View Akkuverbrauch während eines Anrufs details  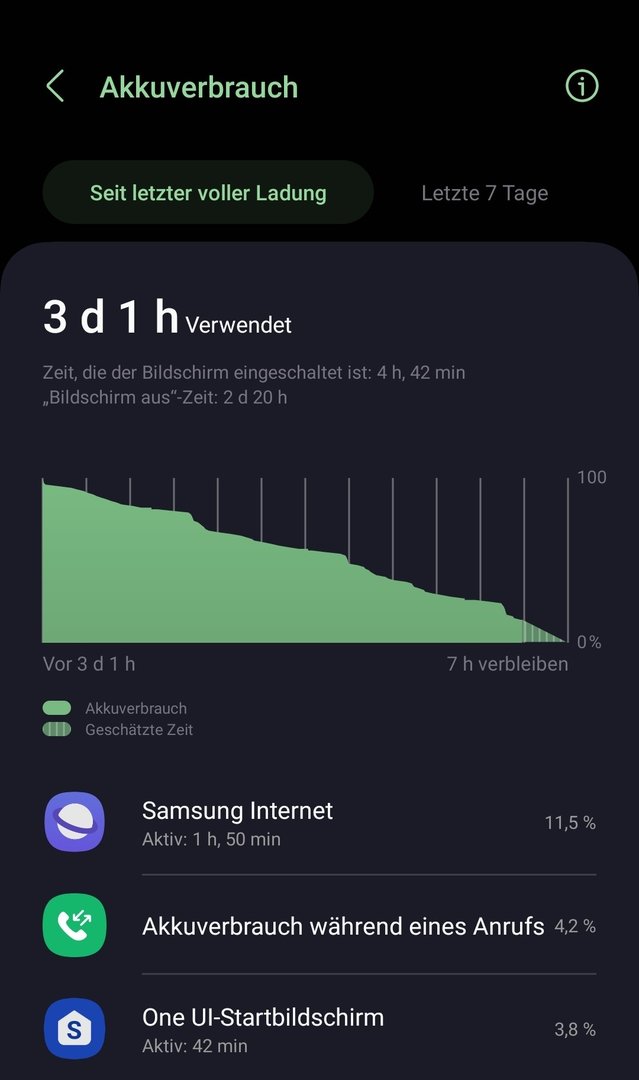pos(320,926)
